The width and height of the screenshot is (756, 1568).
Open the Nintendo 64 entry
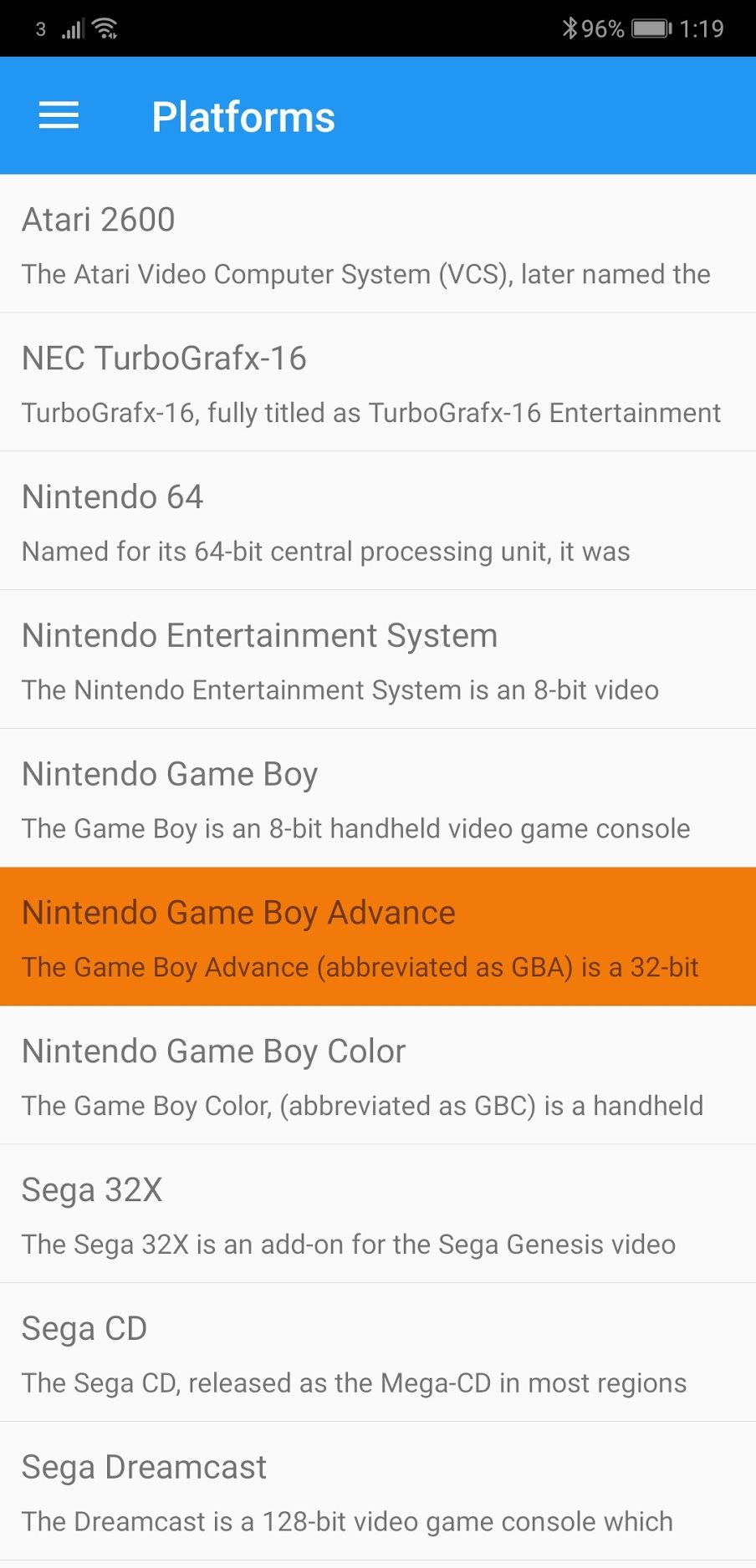pyautogui.click(x=378, y=522)
